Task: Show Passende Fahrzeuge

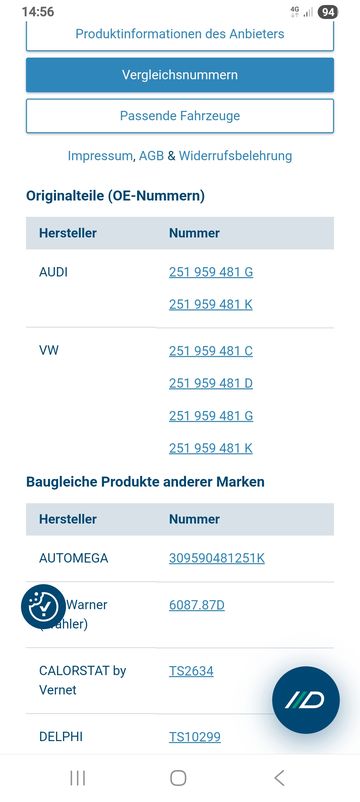Action: (180, 116)
